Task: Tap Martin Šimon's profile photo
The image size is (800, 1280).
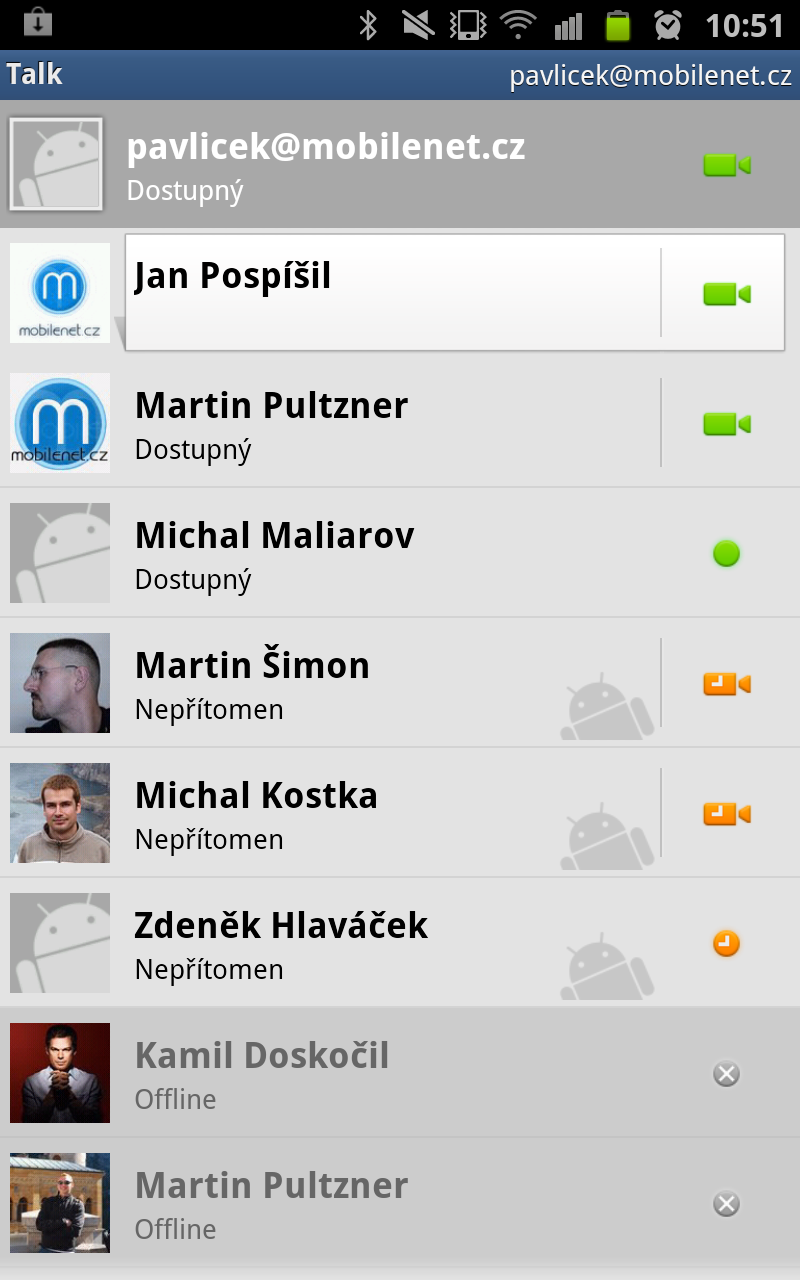Action: pyautogui.click(x=60, y=683)
